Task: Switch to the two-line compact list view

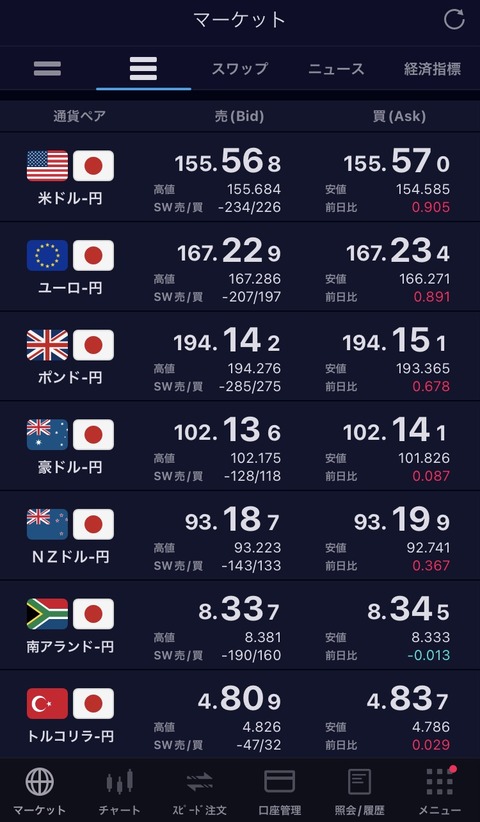Action: click(48, 69)
